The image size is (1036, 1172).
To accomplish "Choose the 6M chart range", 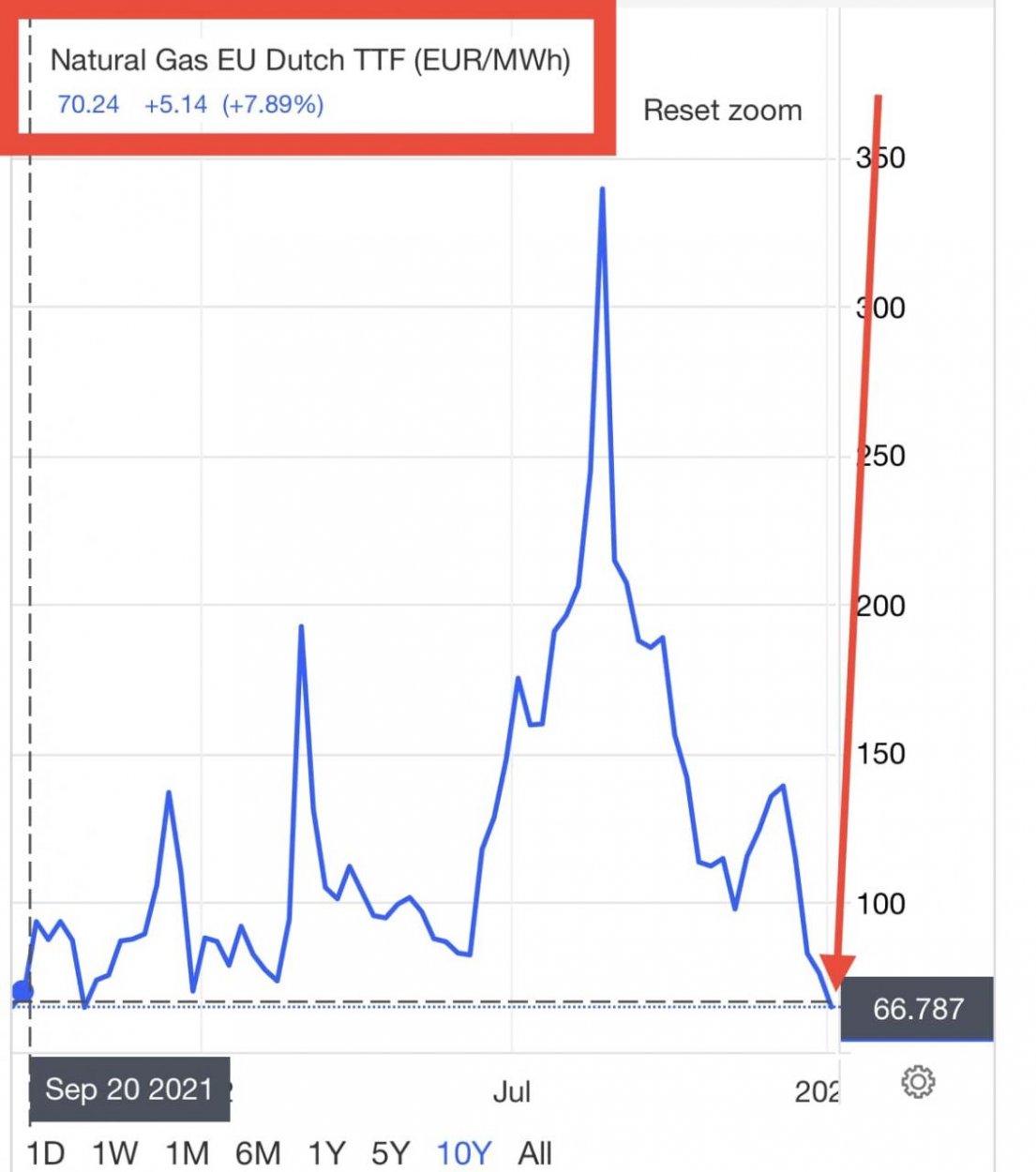I will point(258,1152).
